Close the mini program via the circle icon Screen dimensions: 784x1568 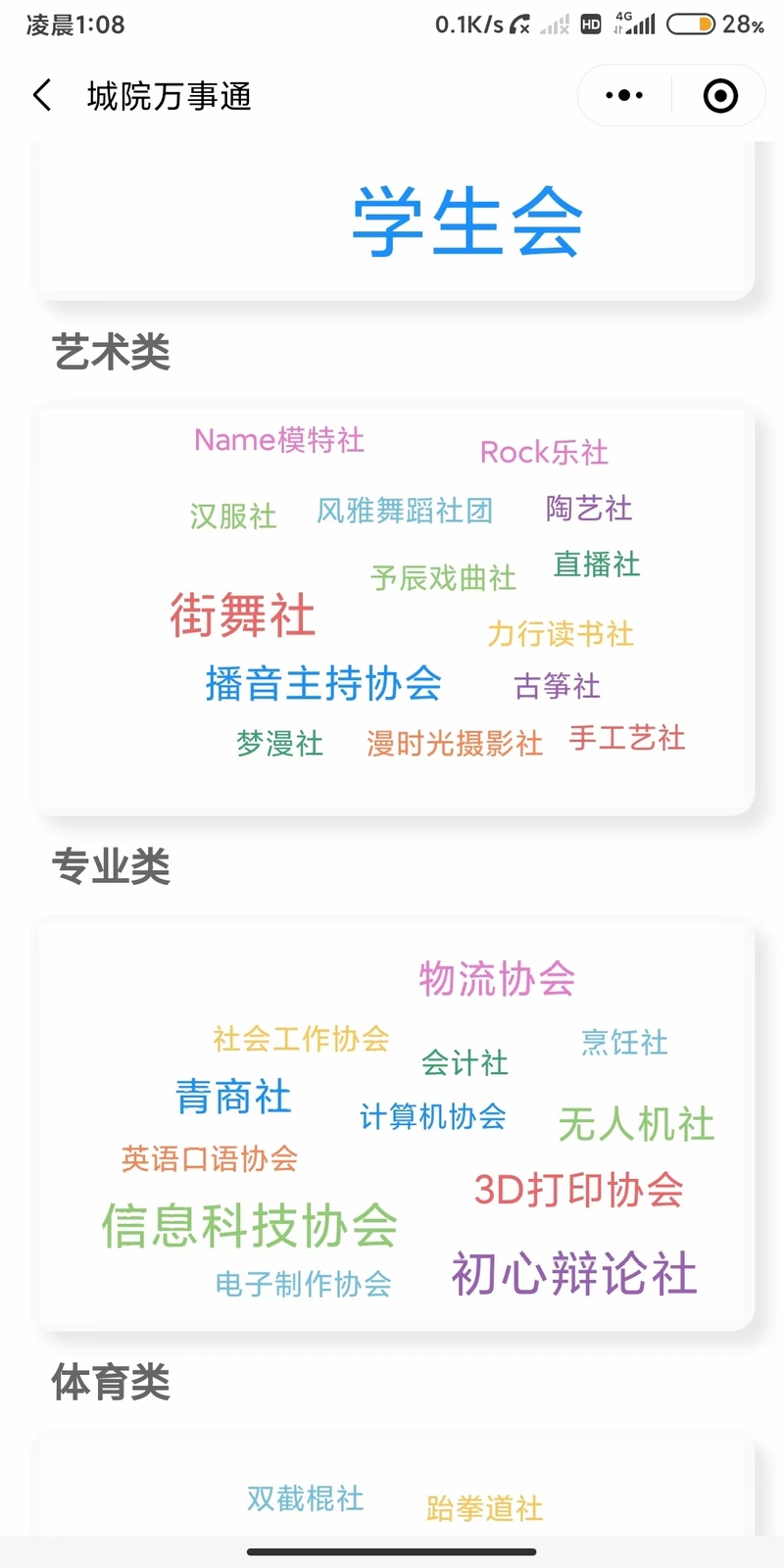click(720, 96)
